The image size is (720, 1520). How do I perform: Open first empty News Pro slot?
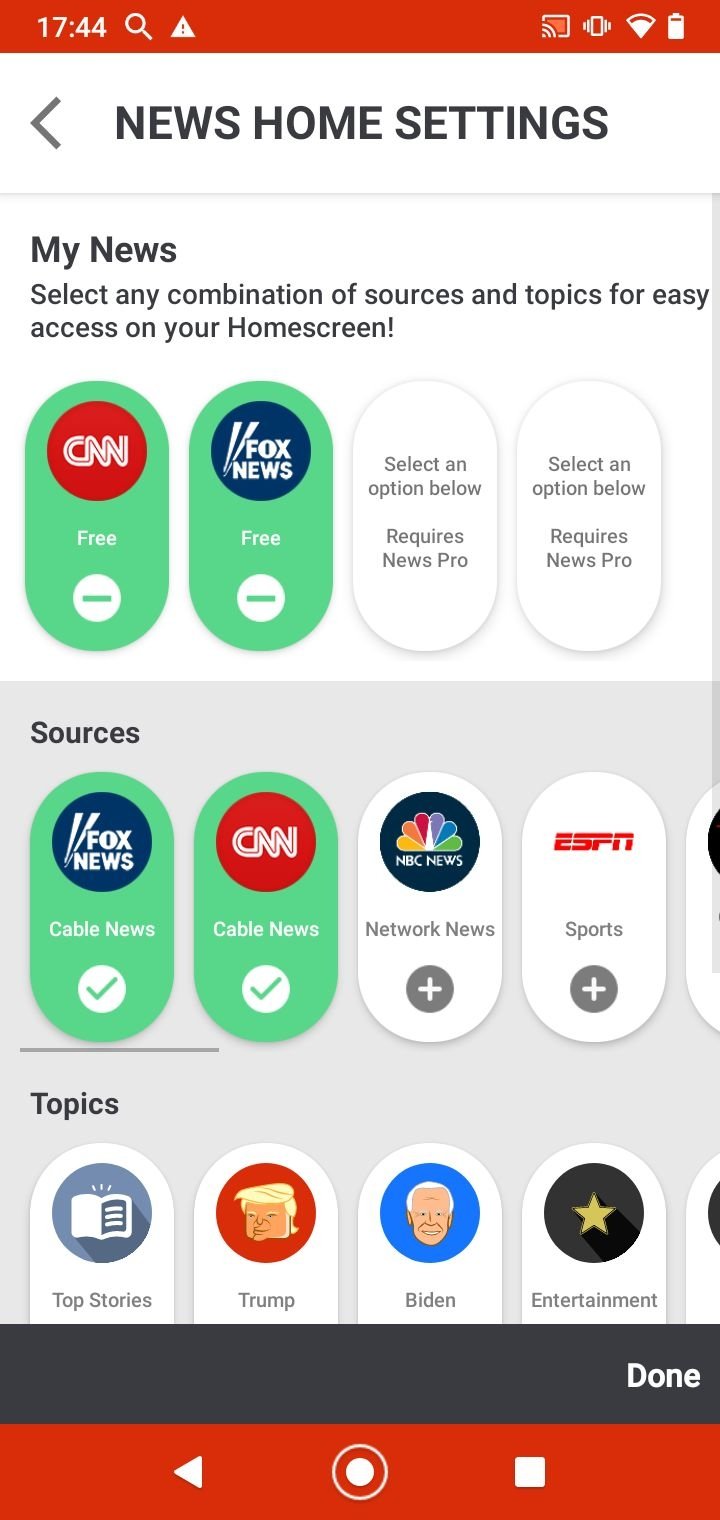coord(425,515)
